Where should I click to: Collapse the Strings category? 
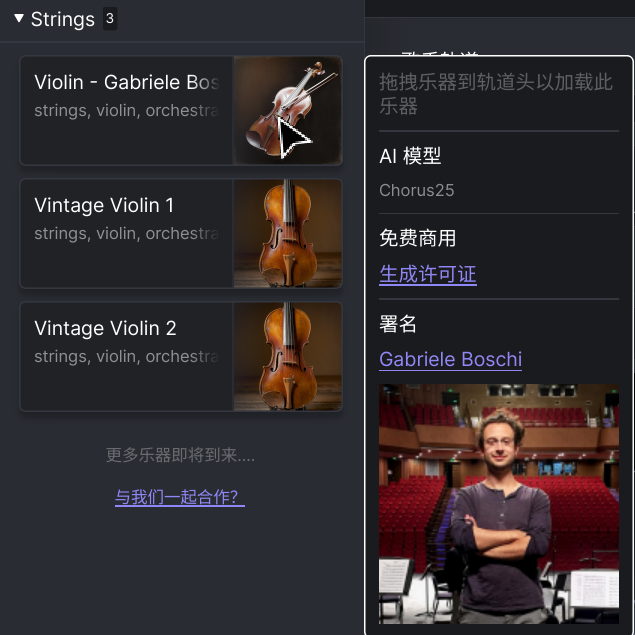[x=19, y=19]
